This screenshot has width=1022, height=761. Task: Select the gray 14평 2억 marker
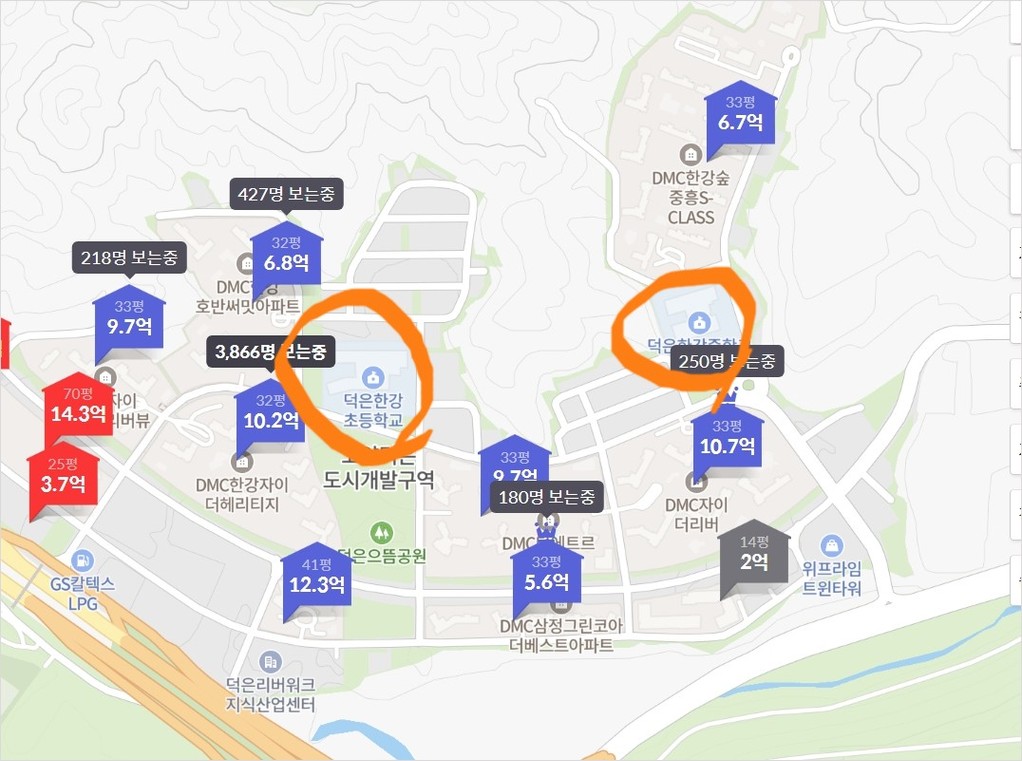pos(753,554)
